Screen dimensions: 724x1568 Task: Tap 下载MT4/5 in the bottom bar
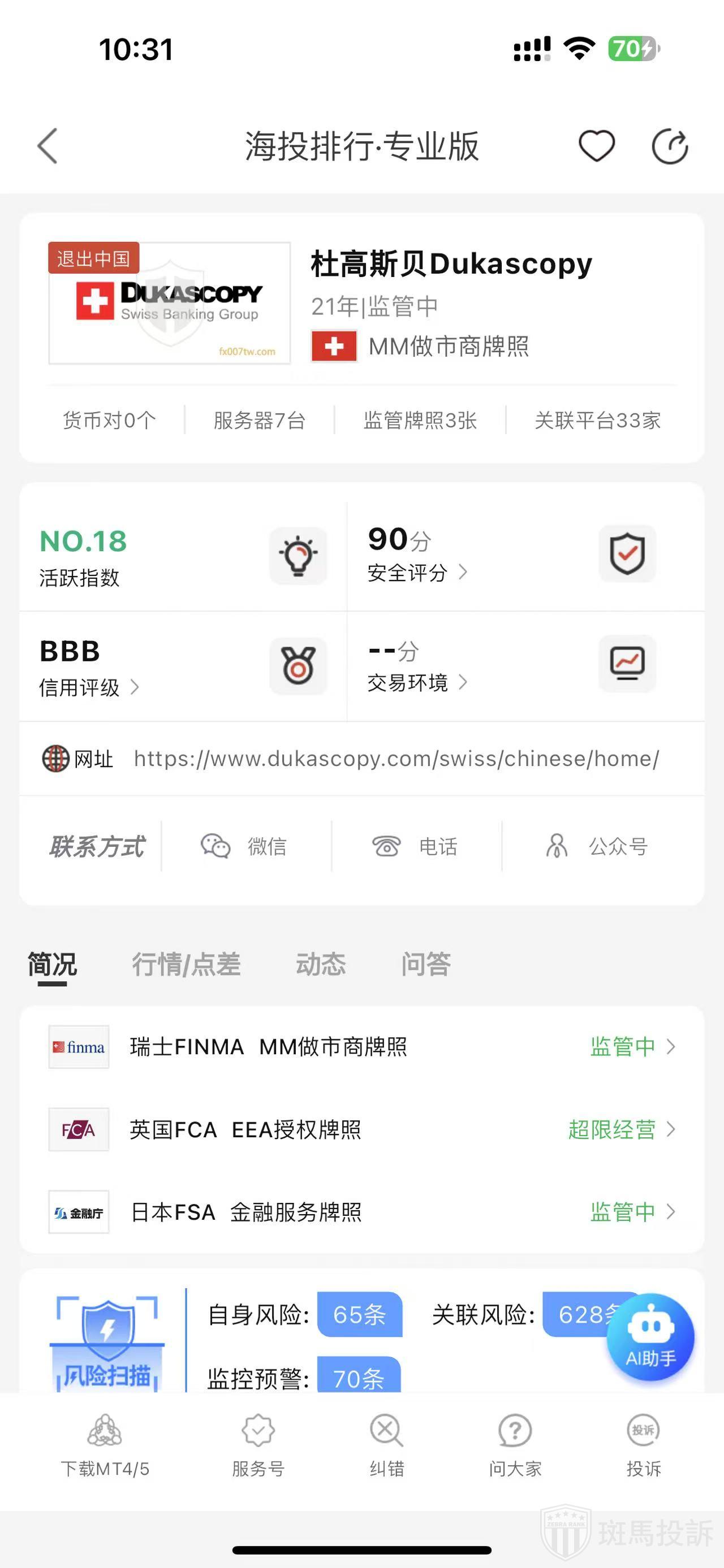105,1446
